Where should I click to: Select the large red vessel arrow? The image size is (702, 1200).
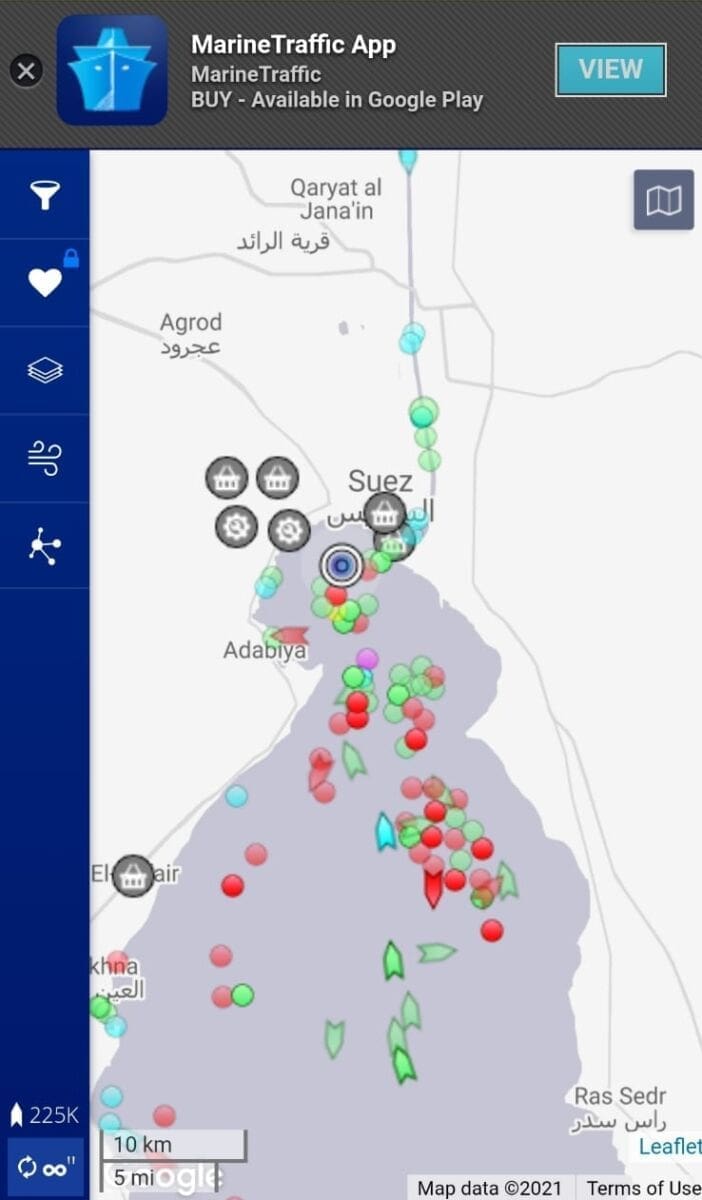point(433,887)
